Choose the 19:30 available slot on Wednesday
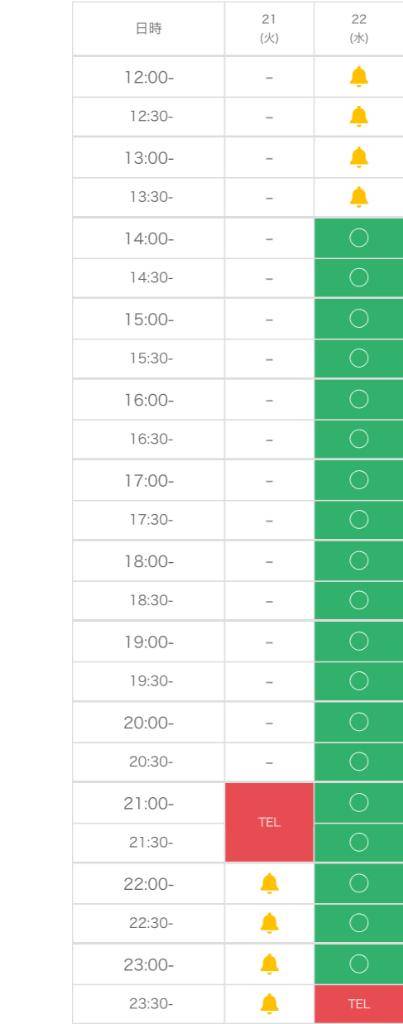Image resolution: width=403 pixels, height=1024 pixels. 359,681
